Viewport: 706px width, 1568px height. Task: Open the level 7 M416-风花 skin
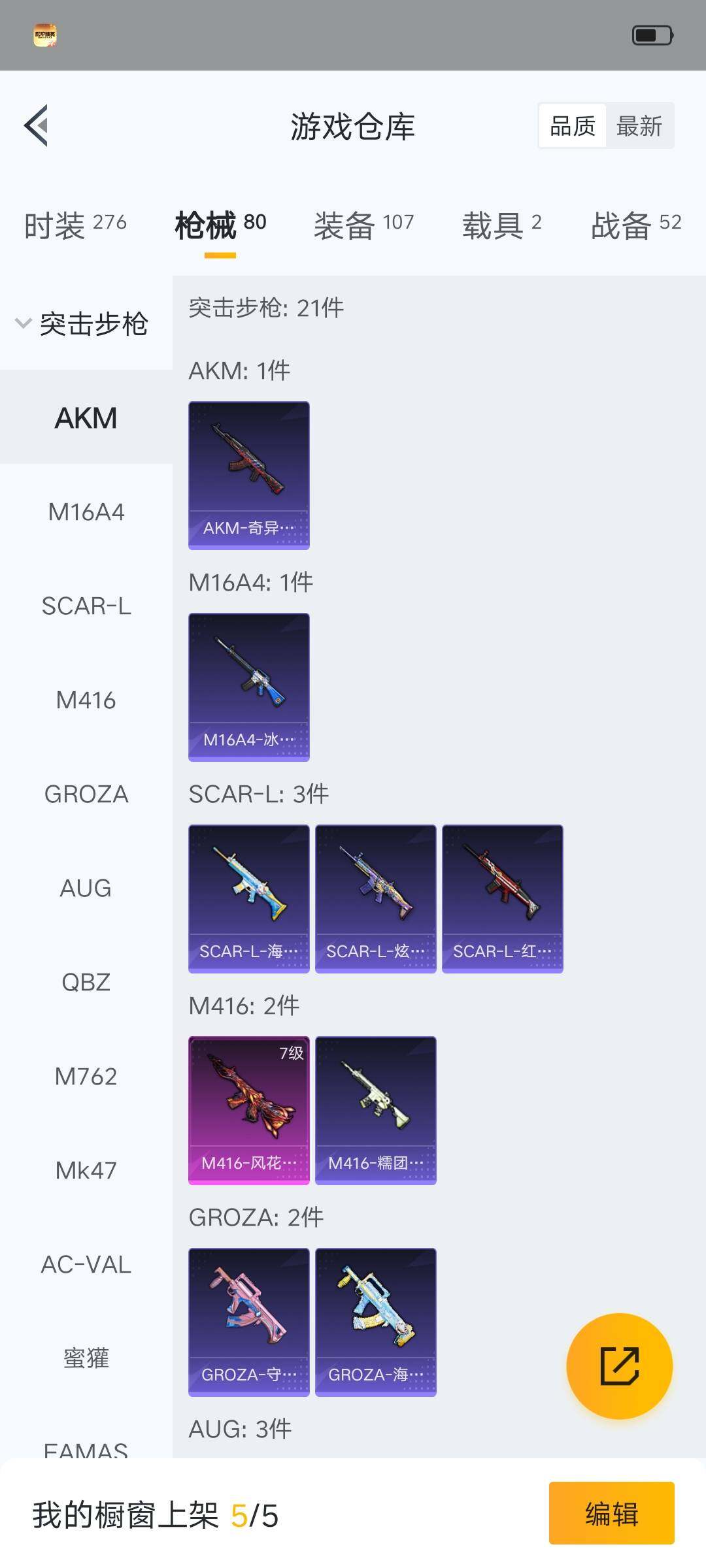point(248,1110)
